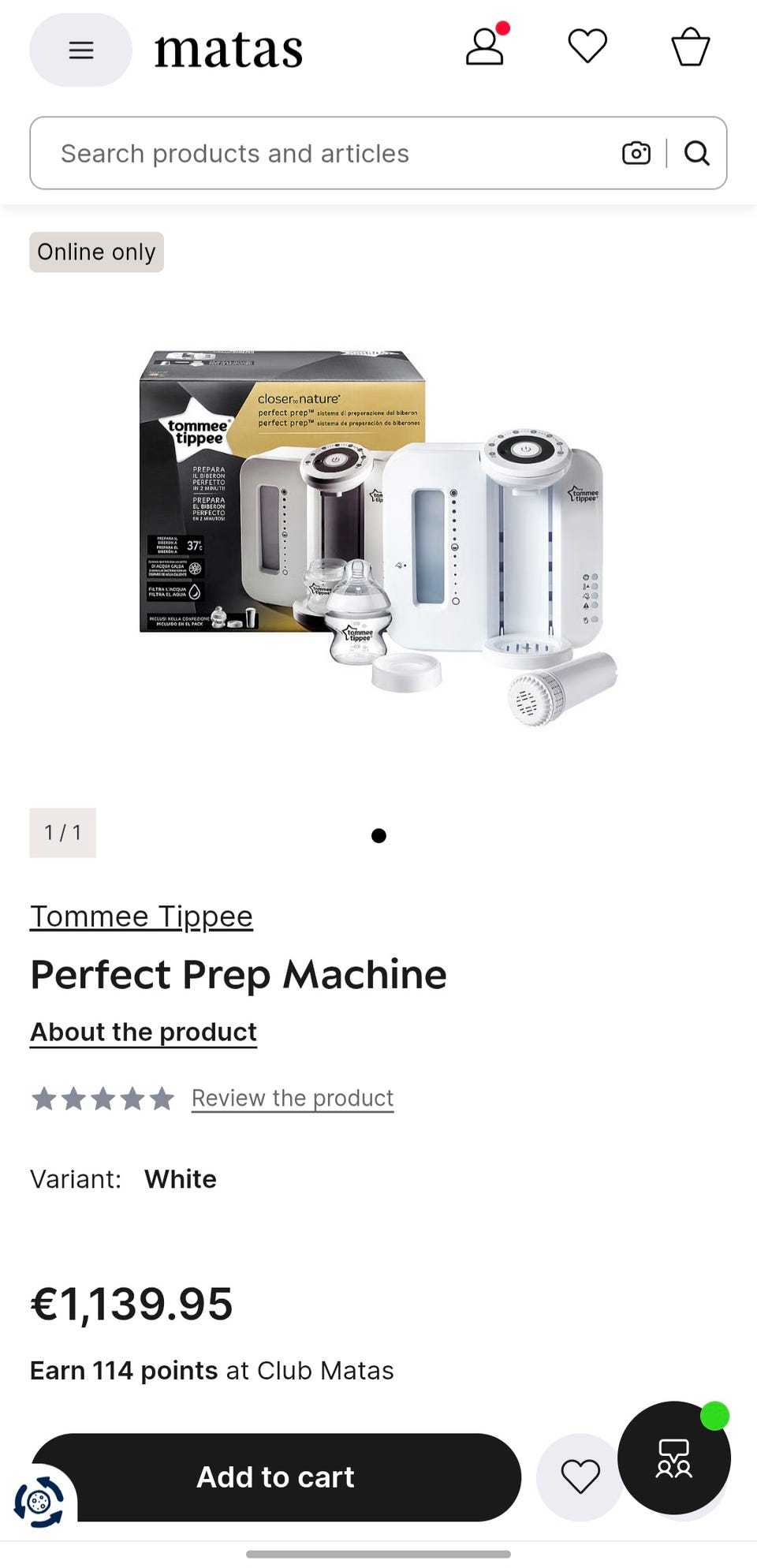757x1568 pixels.
Task: Go to the matas homepage logo
Action: (x=229, y=50)
